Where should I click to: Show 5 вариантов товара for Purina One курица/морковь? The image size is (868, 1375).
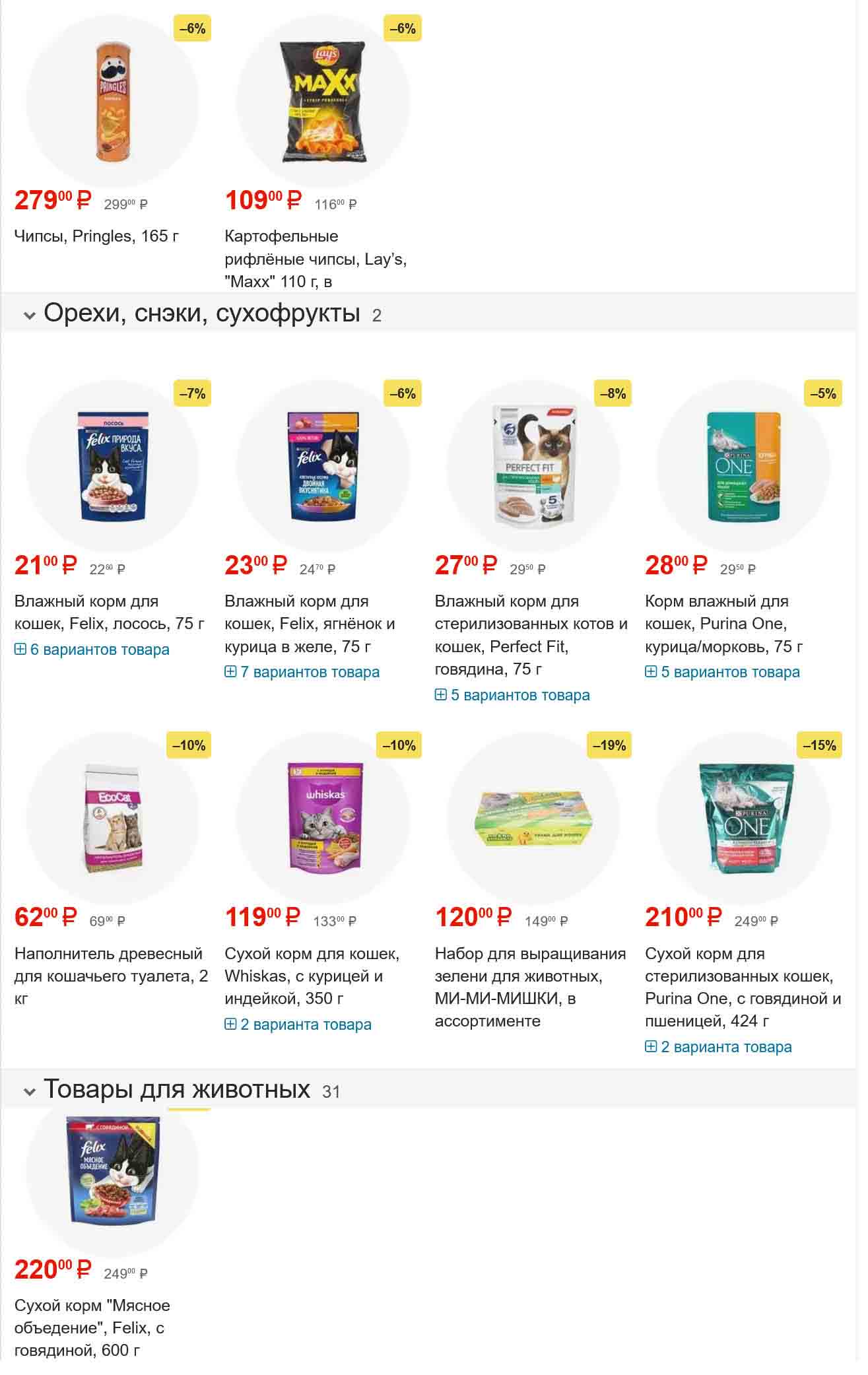coord(729,672)
